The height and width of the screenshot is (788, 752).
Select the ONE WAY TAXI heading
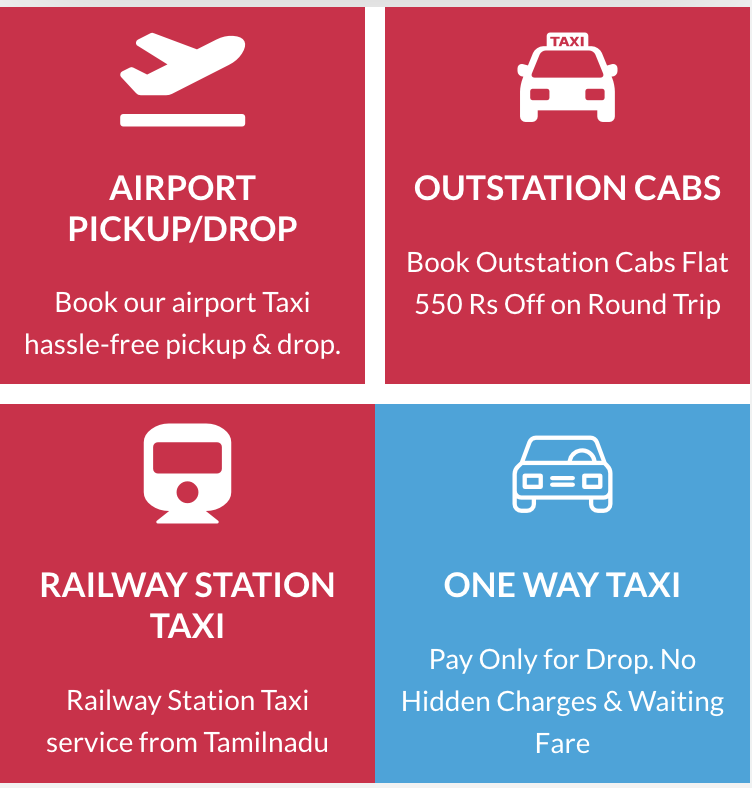point(562,585)
